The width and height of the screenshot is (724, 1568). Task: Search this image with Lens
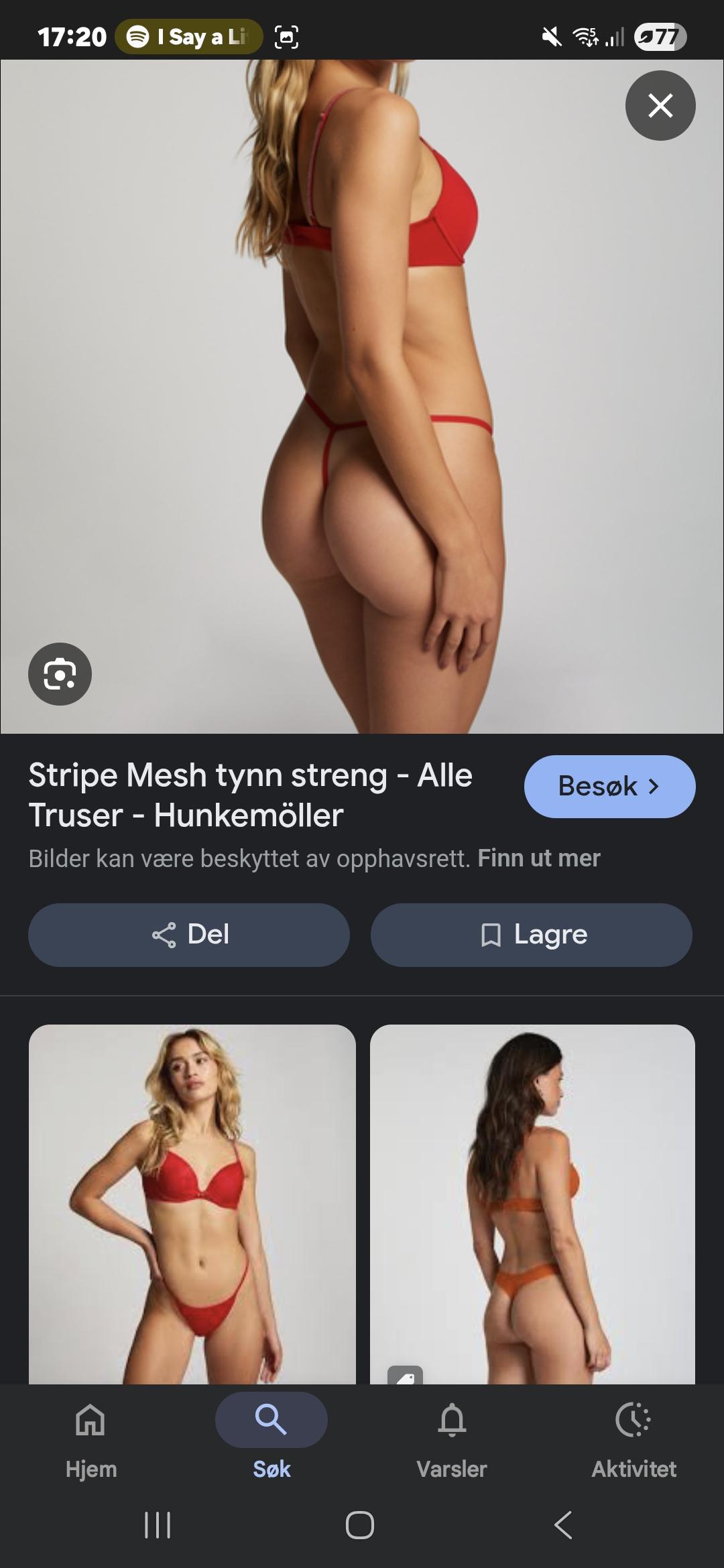(60, 674)
